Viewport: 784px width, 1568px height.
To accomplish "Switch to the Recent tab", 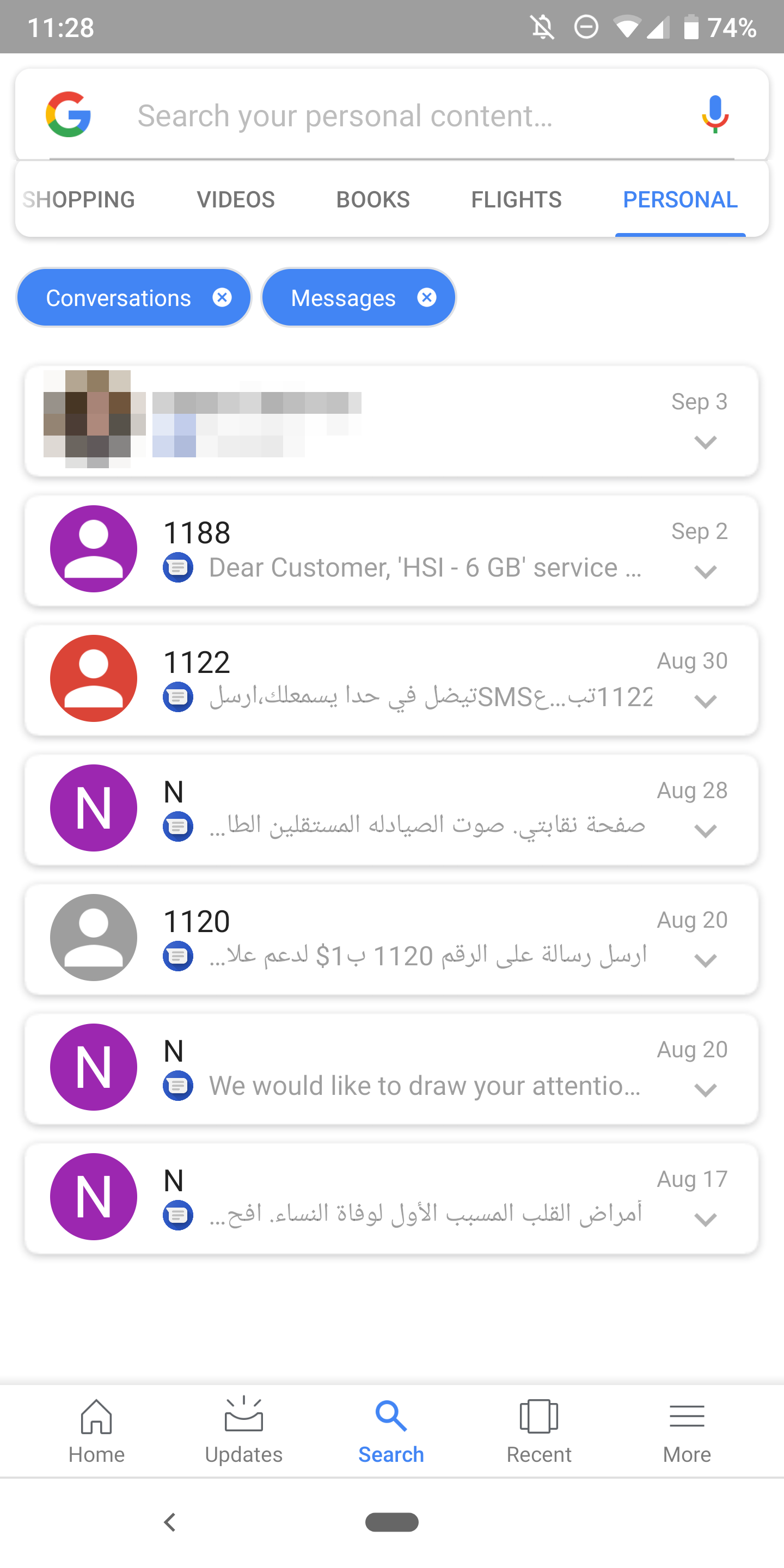I will (x=538, y=1430).
